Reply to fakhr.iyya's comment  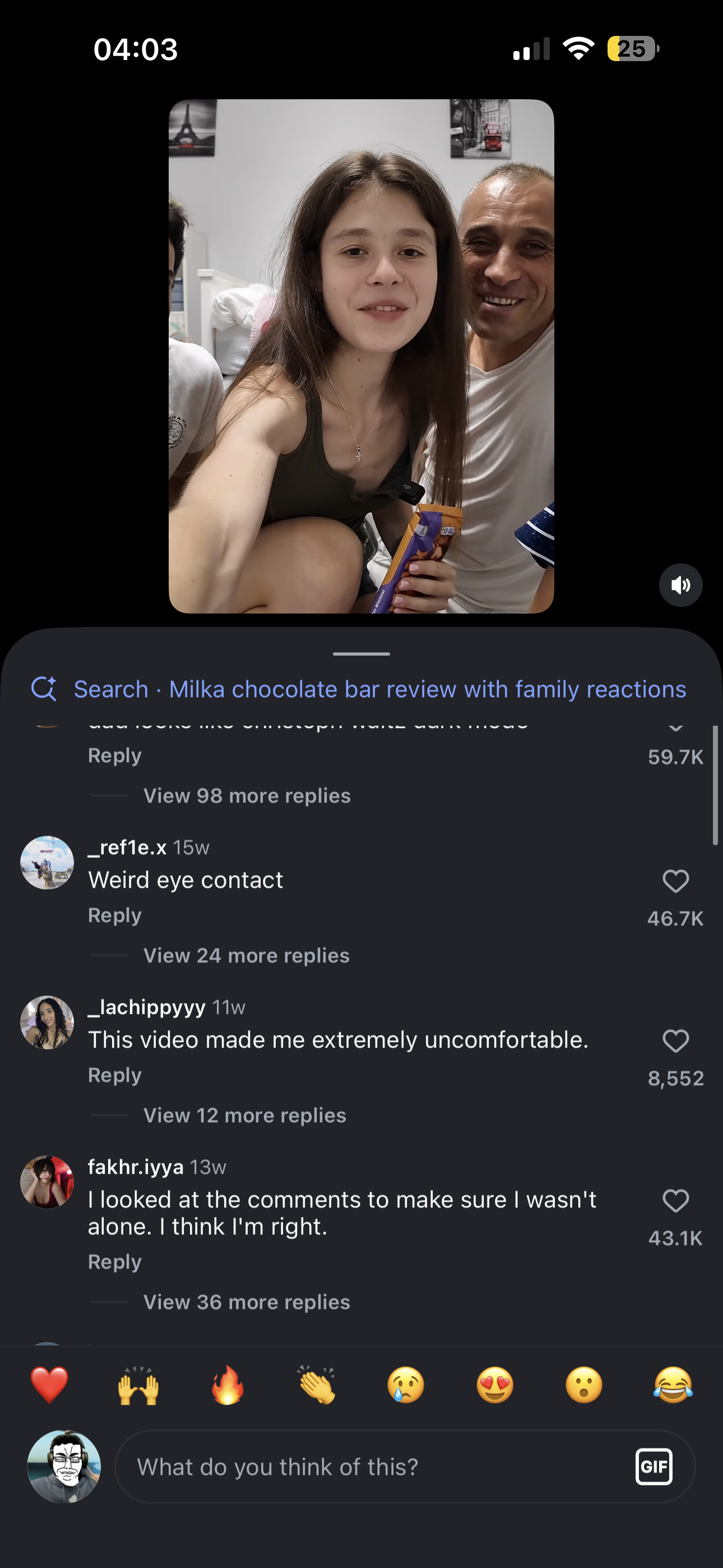coord(114,1262)
